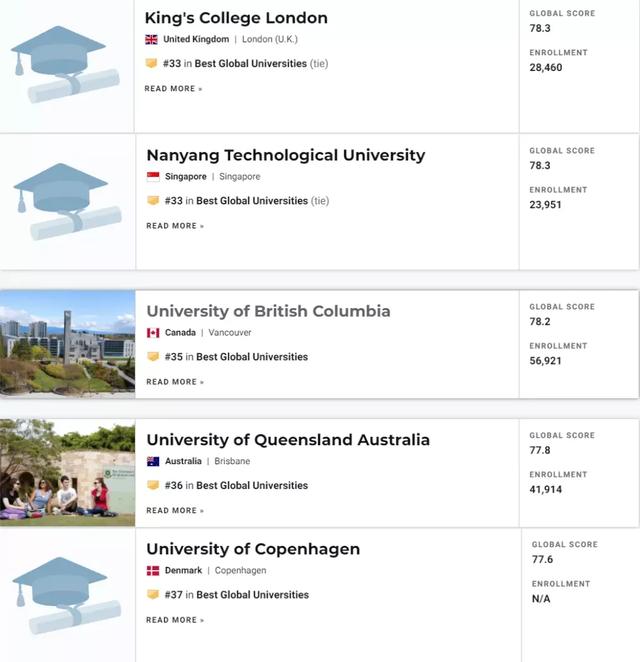Open the Nanyang Technological University title link

point(285,155)
